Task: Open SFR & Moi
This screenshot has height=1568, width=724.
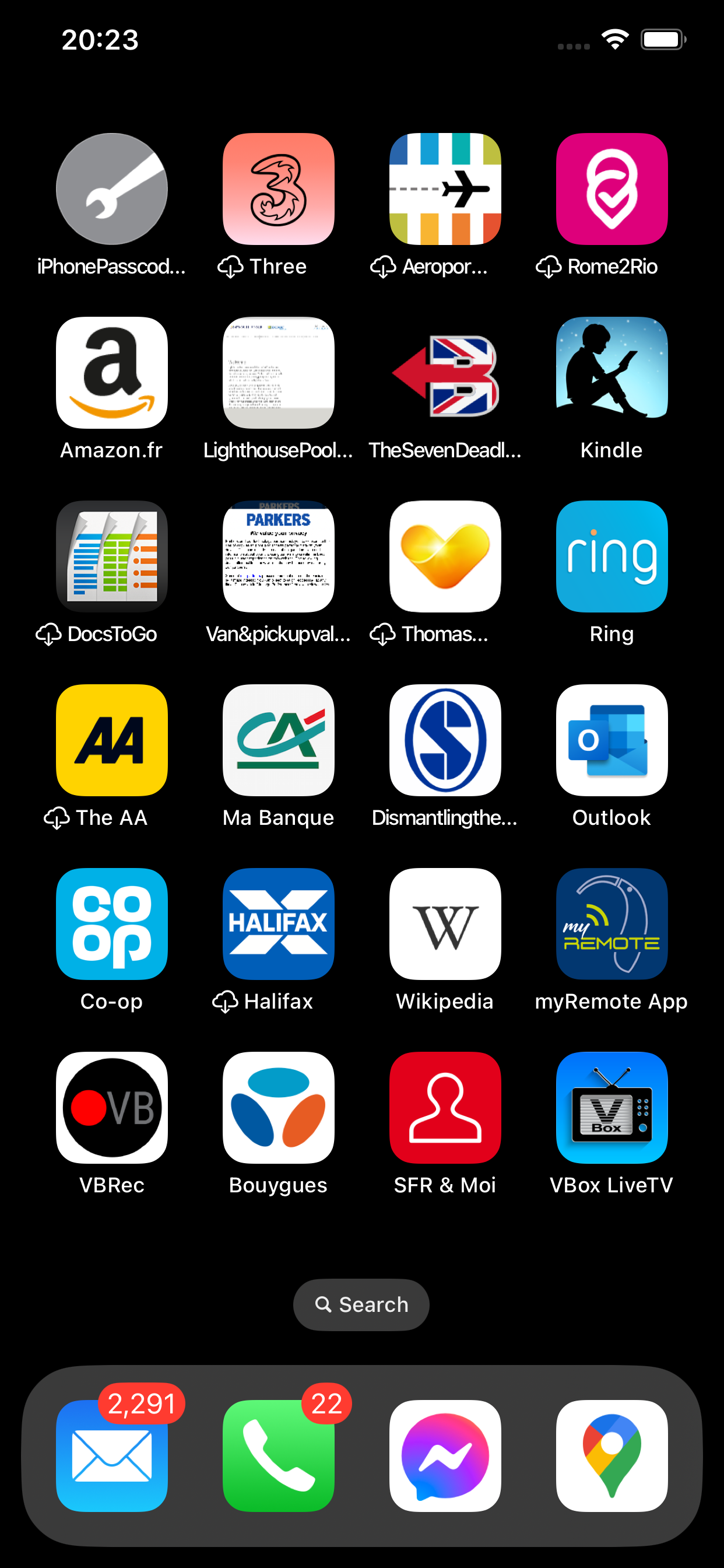Action: [445, 1108]
